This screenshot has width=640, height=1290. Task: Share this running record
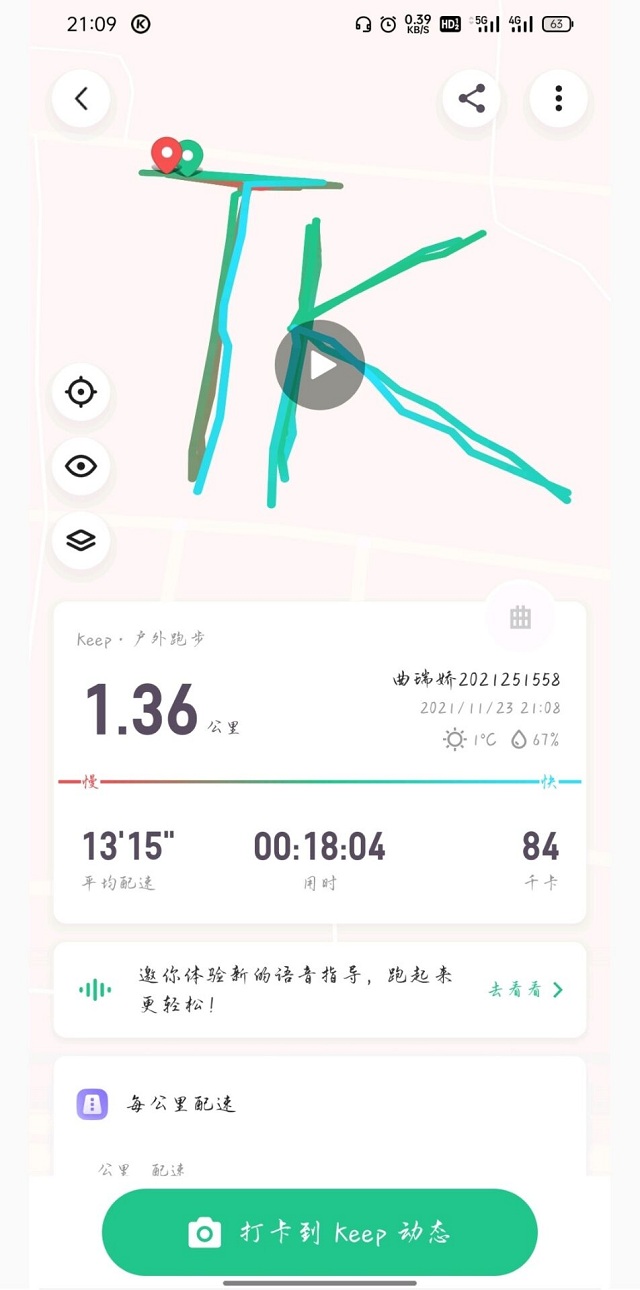pos(471,98)
